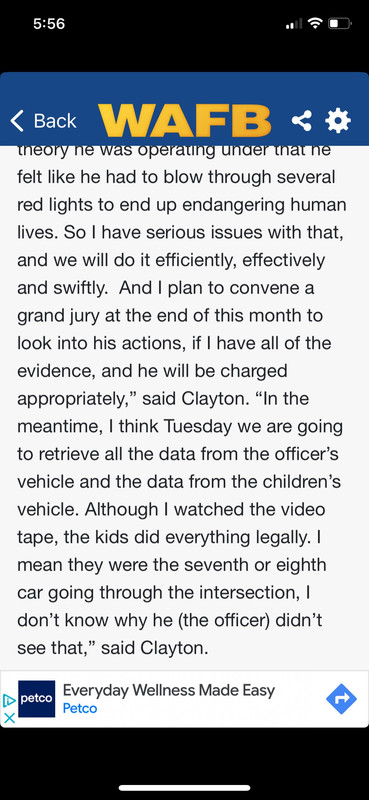Share this WAFB article
The image size is (369, 800).
click(x=302, y=121)
